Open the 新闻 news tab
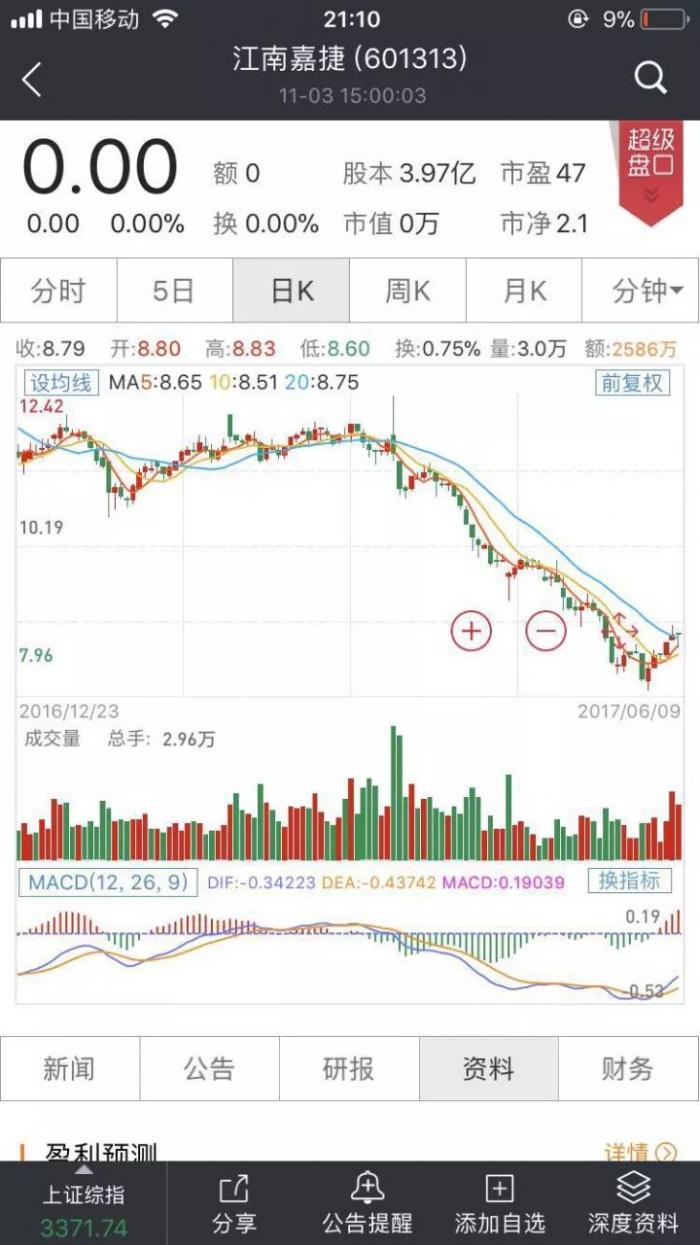The image size is (700, 1245). [69, 1068]
